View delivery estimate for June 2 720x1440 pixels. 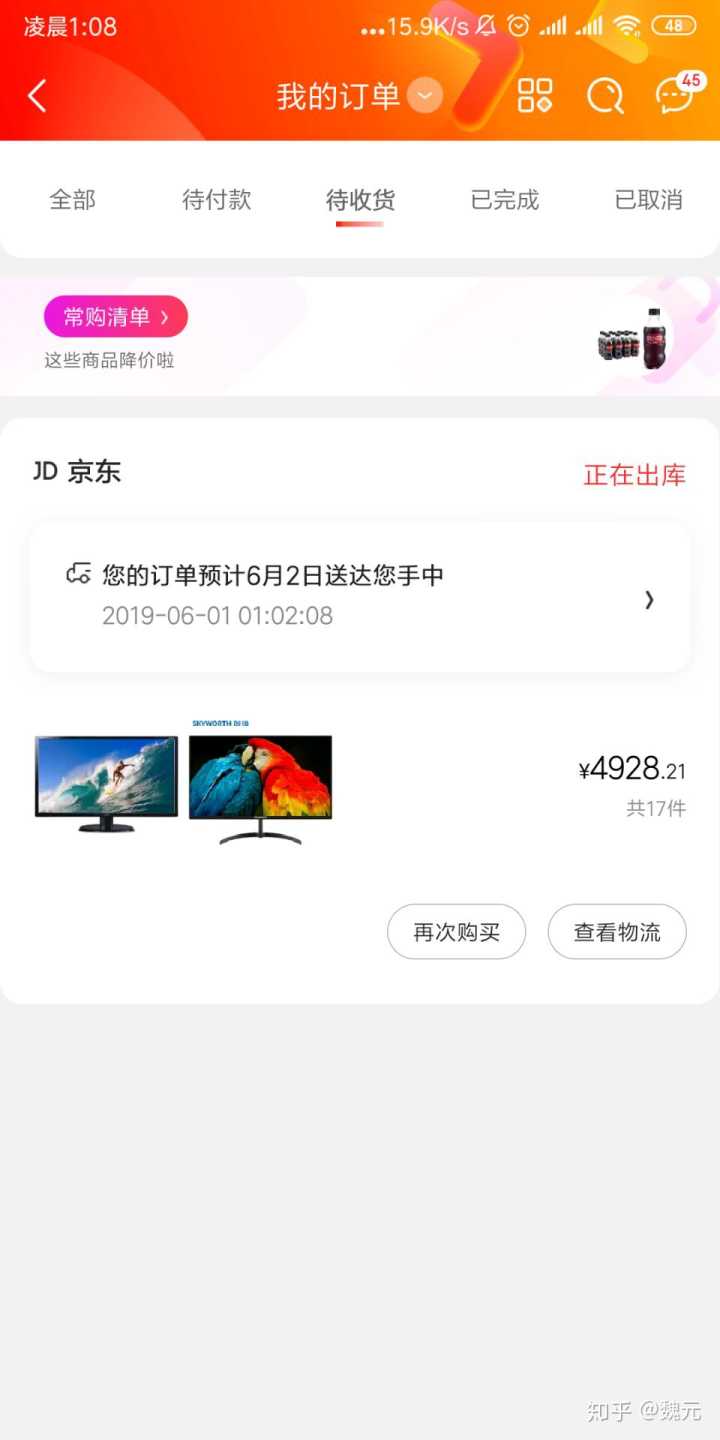coord(360,597)
